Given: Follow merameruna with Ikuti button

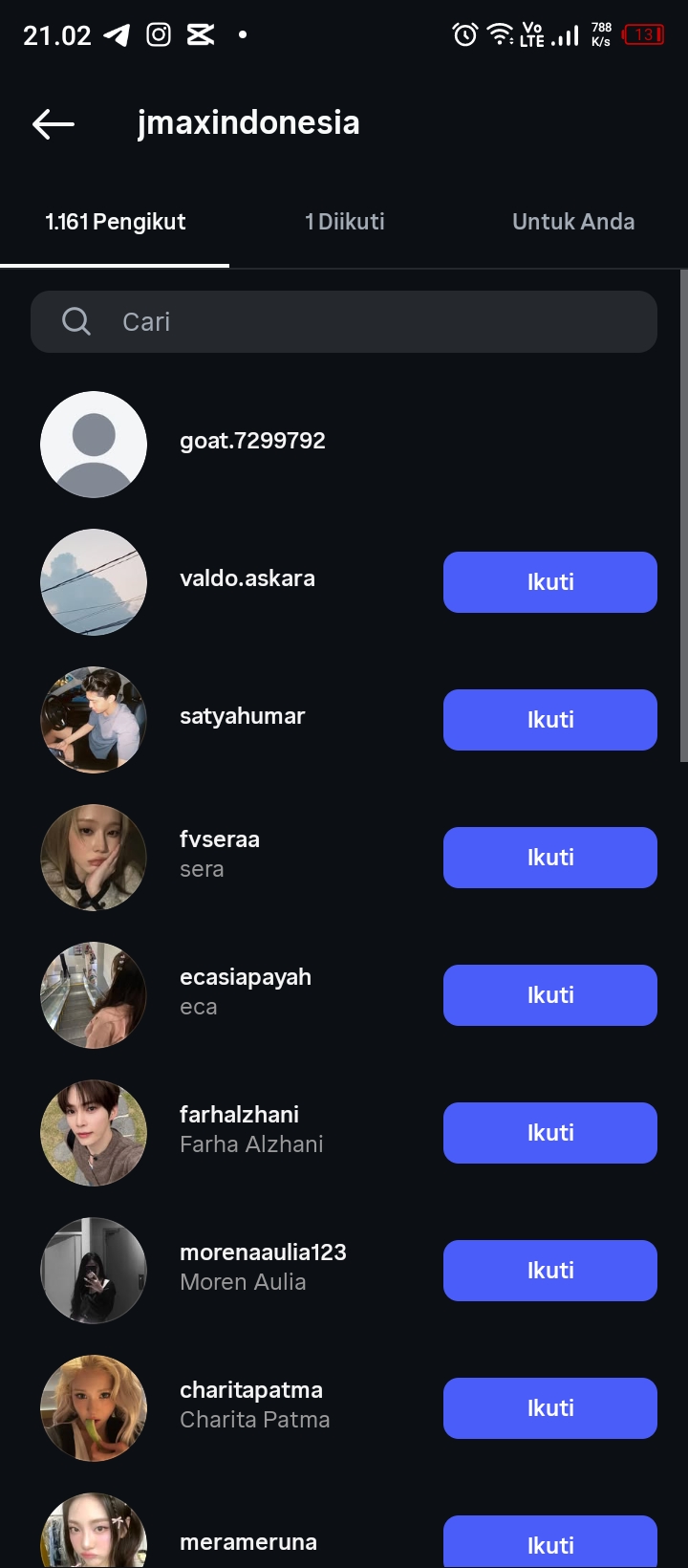Looking at the screenshot, I should tap(549, 1543).
